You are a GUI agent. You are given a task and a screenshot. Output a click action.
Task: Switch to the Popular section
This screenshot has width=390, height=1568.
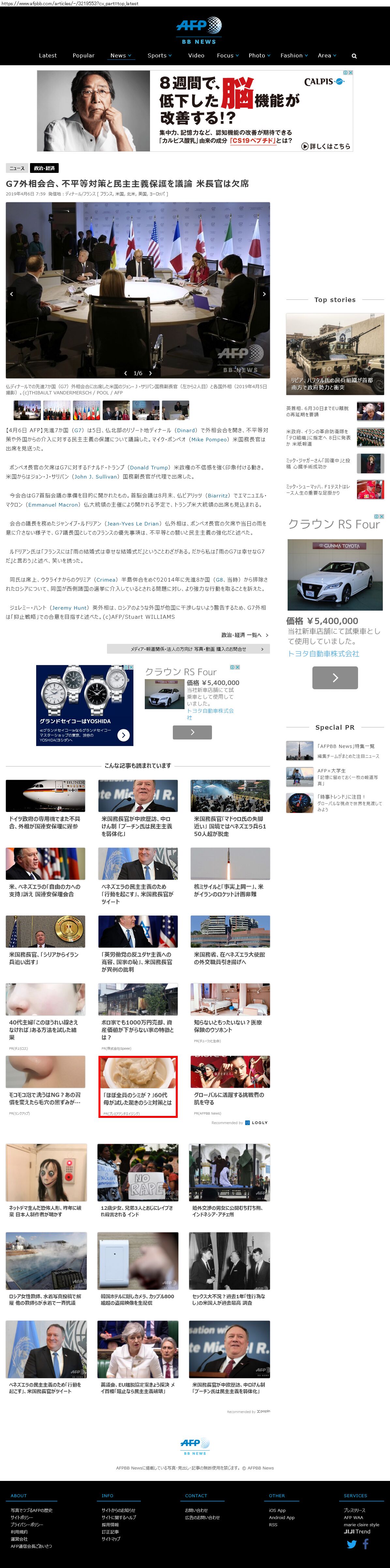point(83,55)
